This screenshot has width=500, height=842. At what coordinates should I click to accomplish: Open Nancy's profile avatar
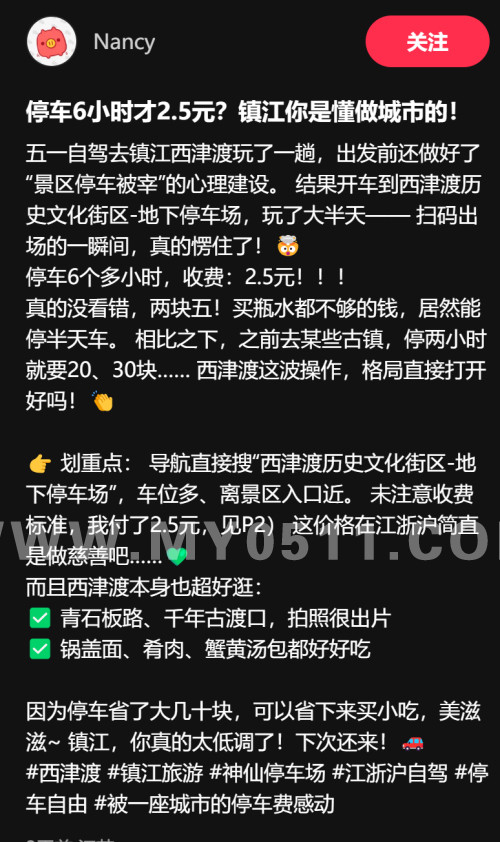[x=52, y=41]
